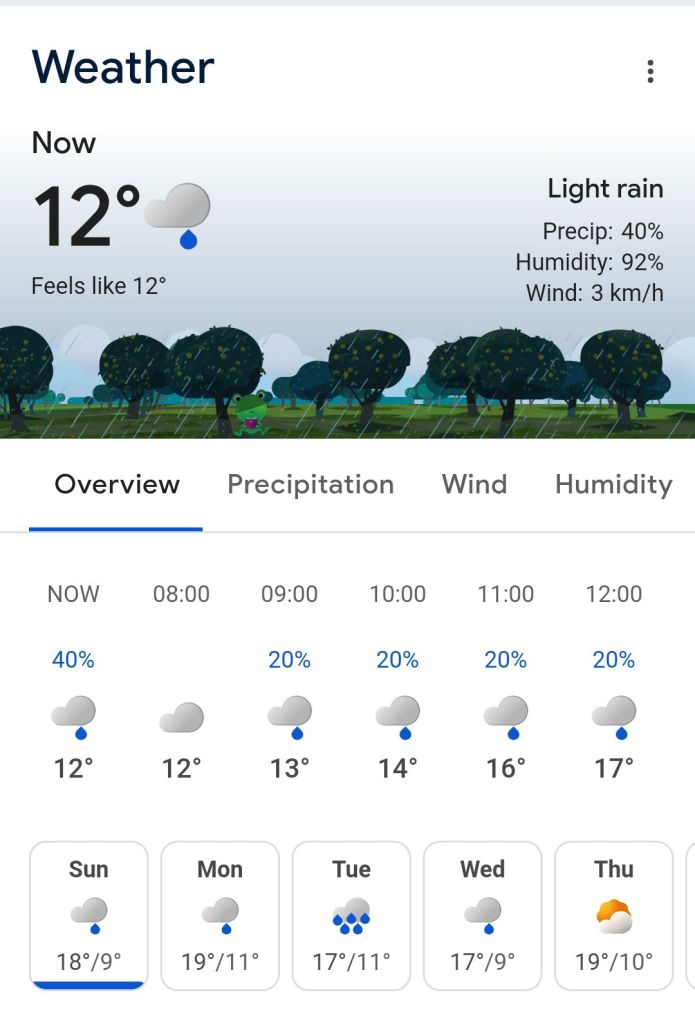Switch to the Precipitation tab
The image size is (695, 1024).
tap(310, 485)
